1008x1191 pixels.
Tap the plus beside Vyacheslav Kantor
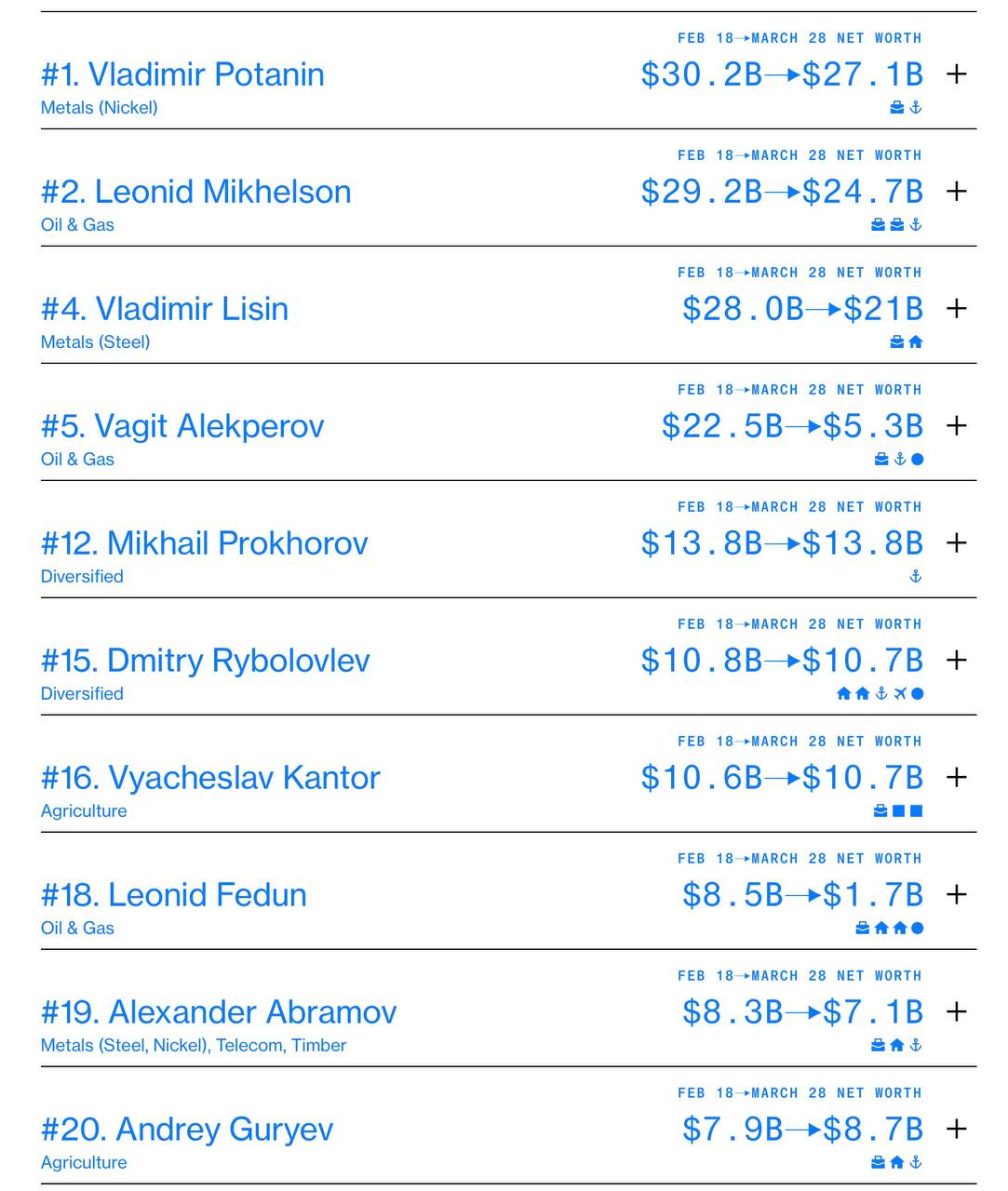coord(956,778)
